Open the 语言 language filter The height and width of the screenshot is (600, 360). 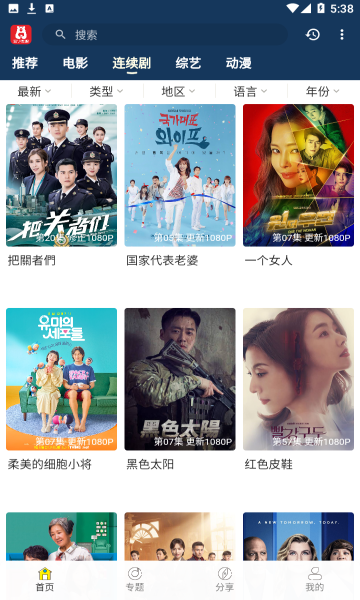(251, 91)
